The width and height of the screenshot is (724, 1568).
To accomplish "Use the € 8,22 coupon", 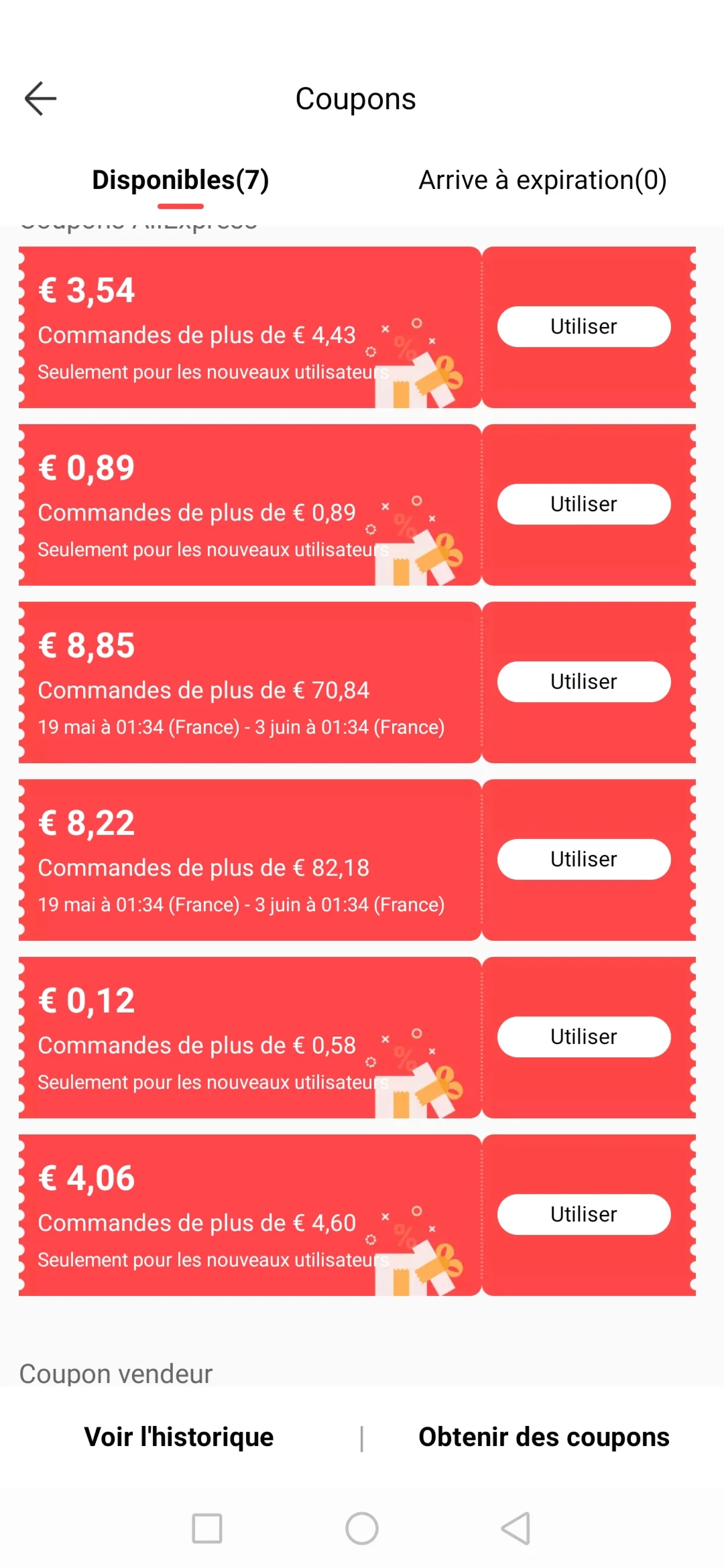I will click(x=583, y=860).
